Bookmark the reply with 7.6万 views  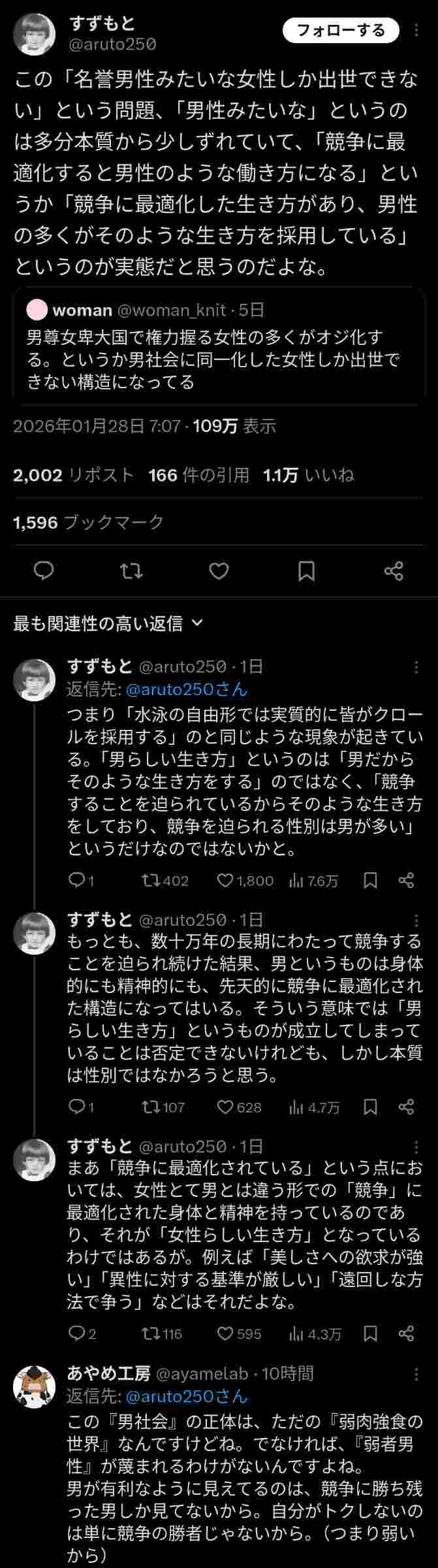(x=370, y=881)
